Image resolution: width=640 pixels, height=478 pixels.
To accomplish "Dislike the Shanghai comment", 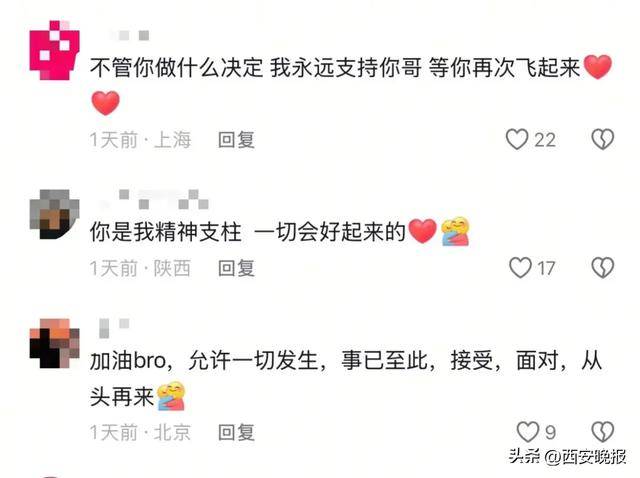I will tap(602, 140).
